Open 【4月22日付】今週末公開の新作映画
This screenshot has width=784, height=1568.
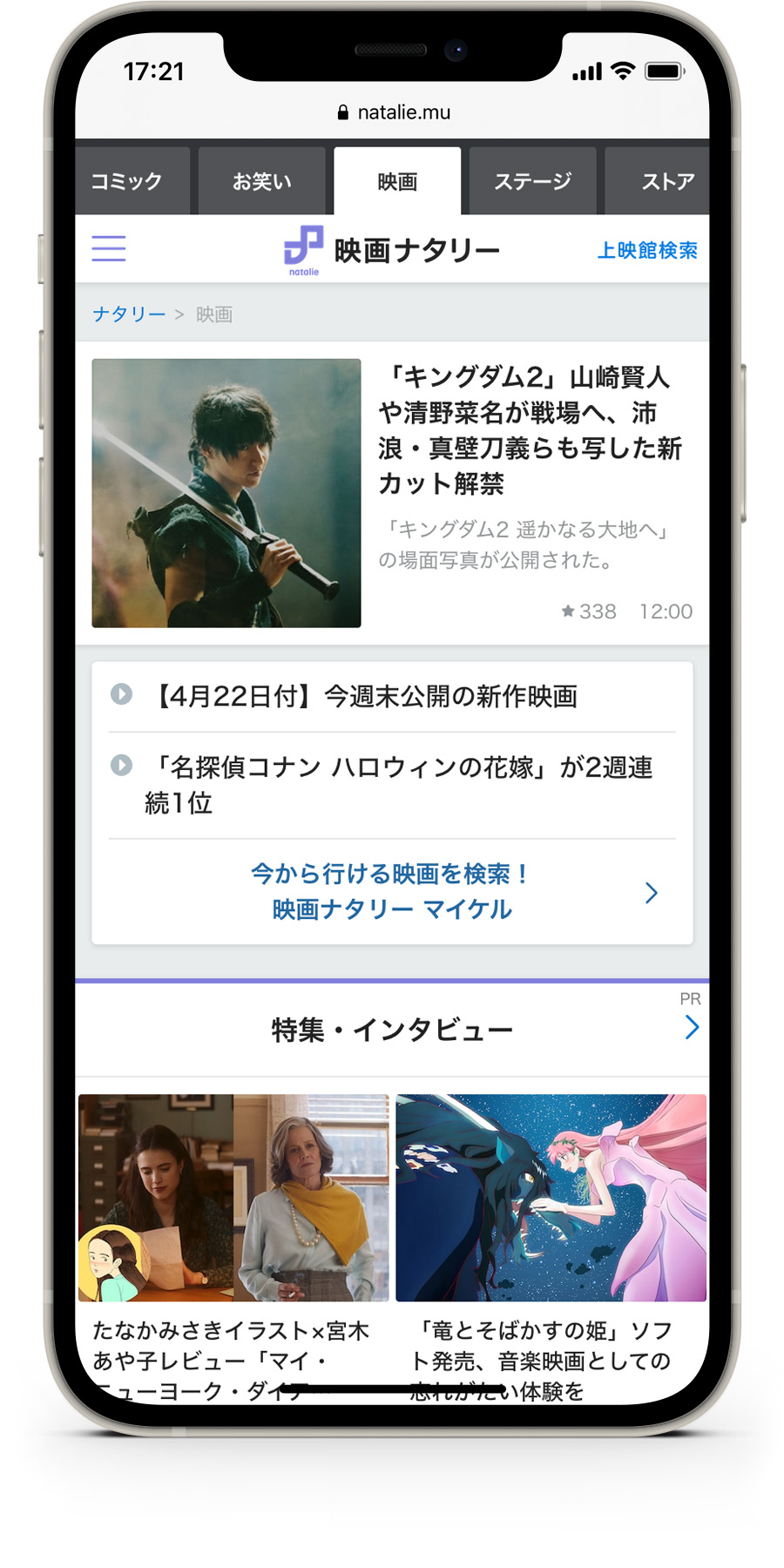point(366,697)
